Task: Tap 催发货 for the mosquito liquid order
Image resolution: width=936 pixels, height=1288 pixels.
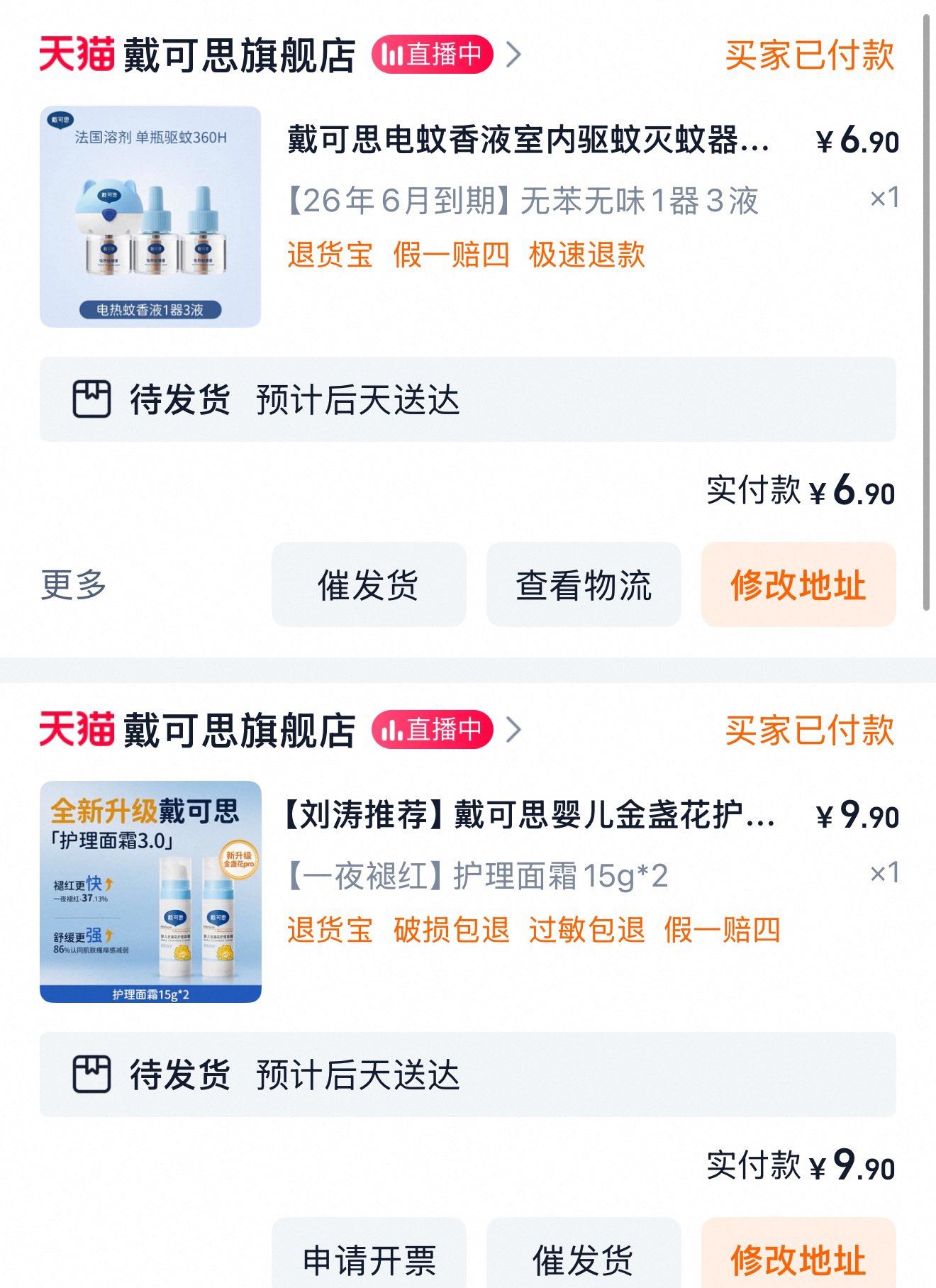Action: [x=369, y=585]
